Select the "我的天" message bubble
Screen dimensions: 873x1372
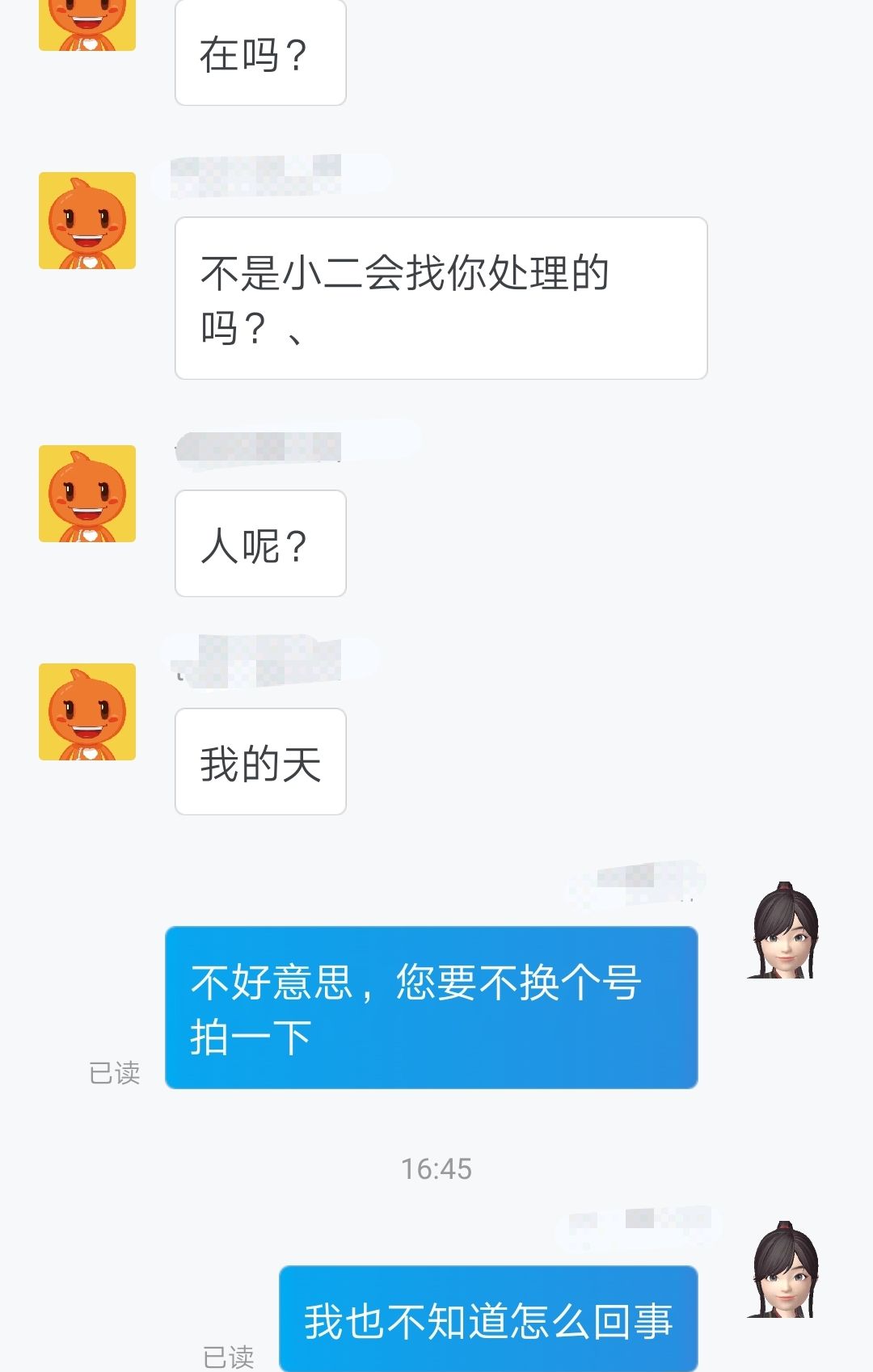click(260, 758)
